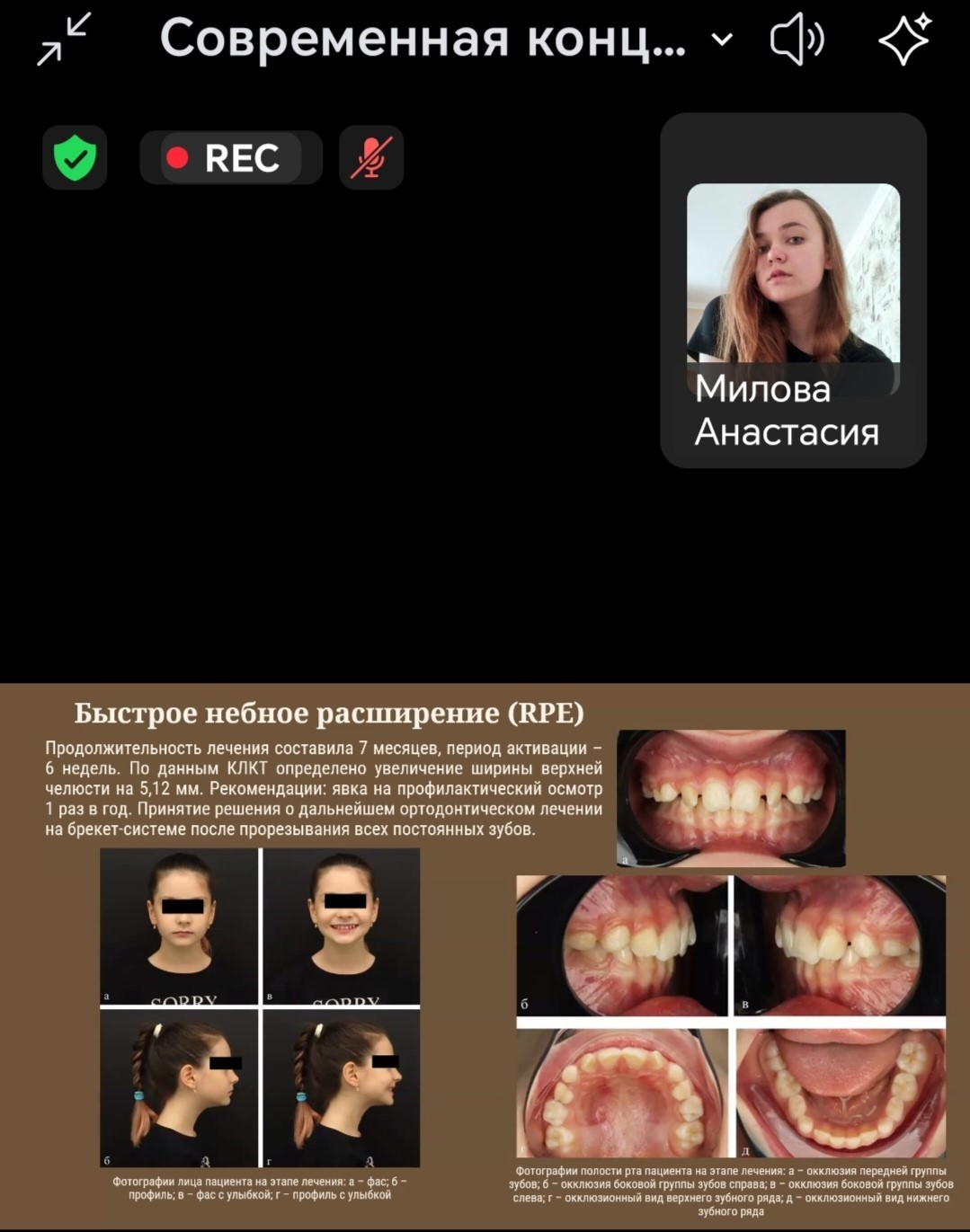Tap the REC recording indicator
Screen dimensions: 970x1232
[x=230, y=158]
